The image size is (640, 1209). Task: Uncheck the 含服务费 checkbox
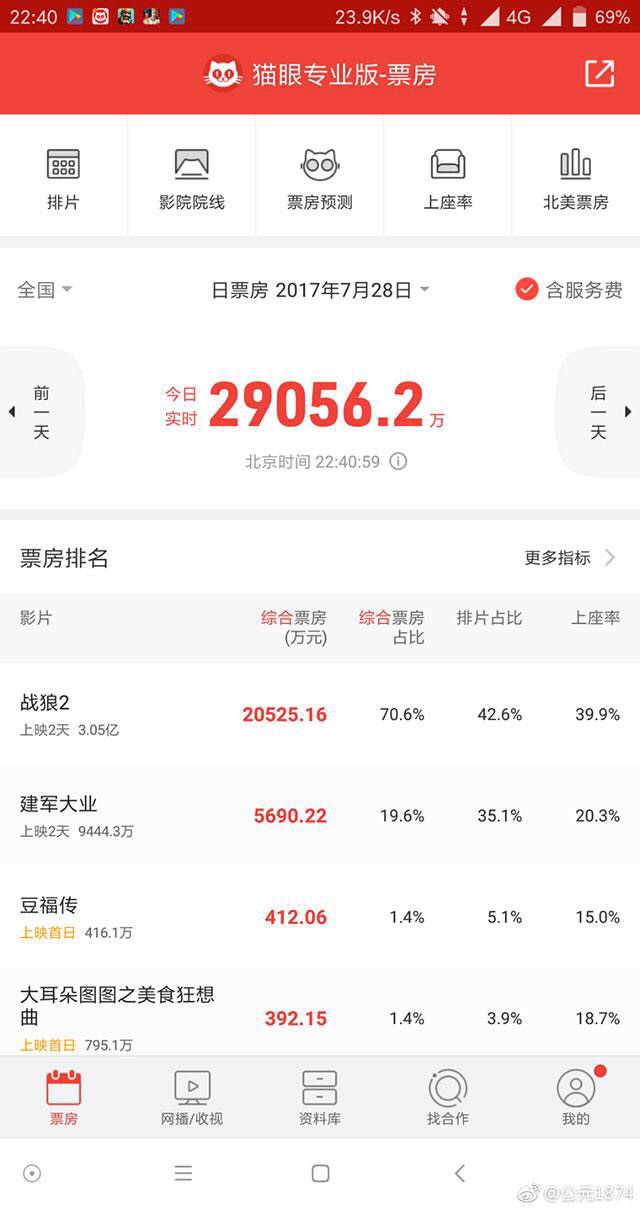pyautogui.click(x=526, y=290)
